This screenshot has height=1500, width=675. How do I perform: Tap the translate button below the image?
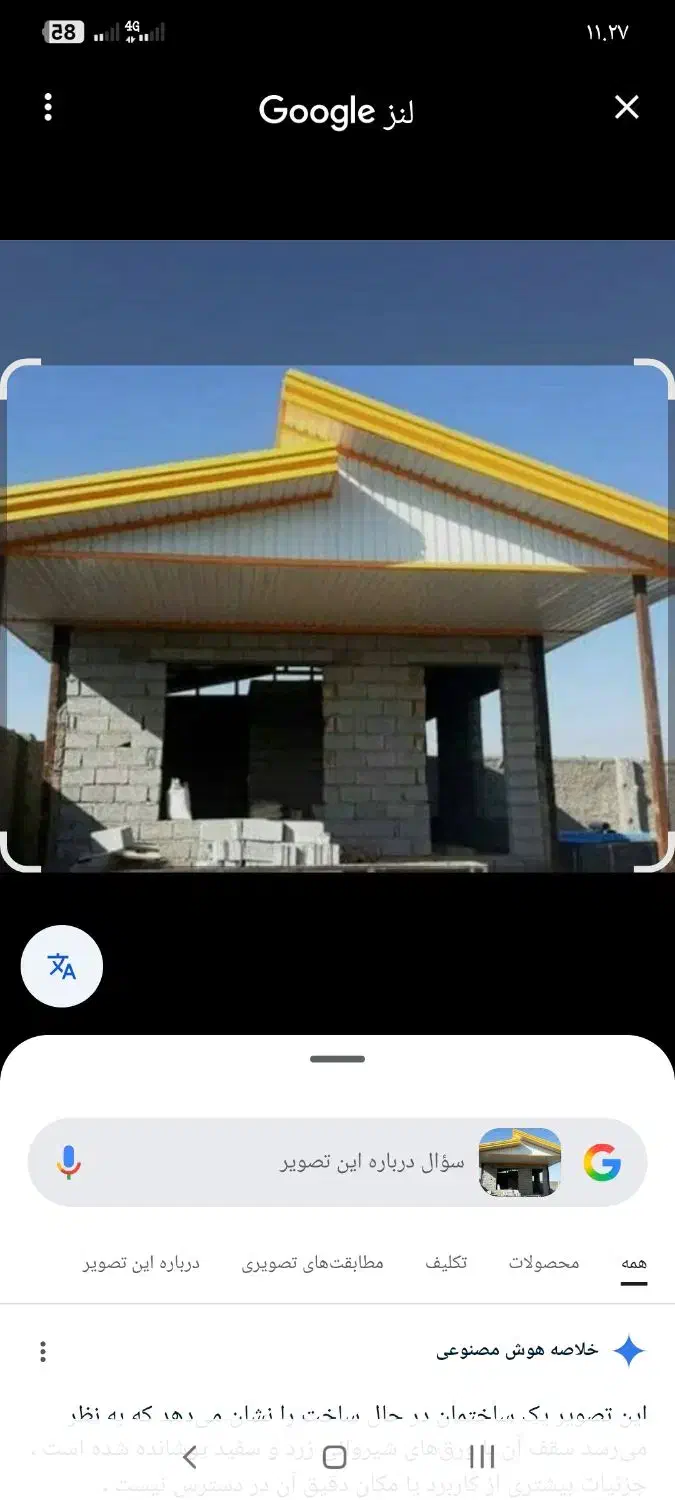[x=62, y=966]
